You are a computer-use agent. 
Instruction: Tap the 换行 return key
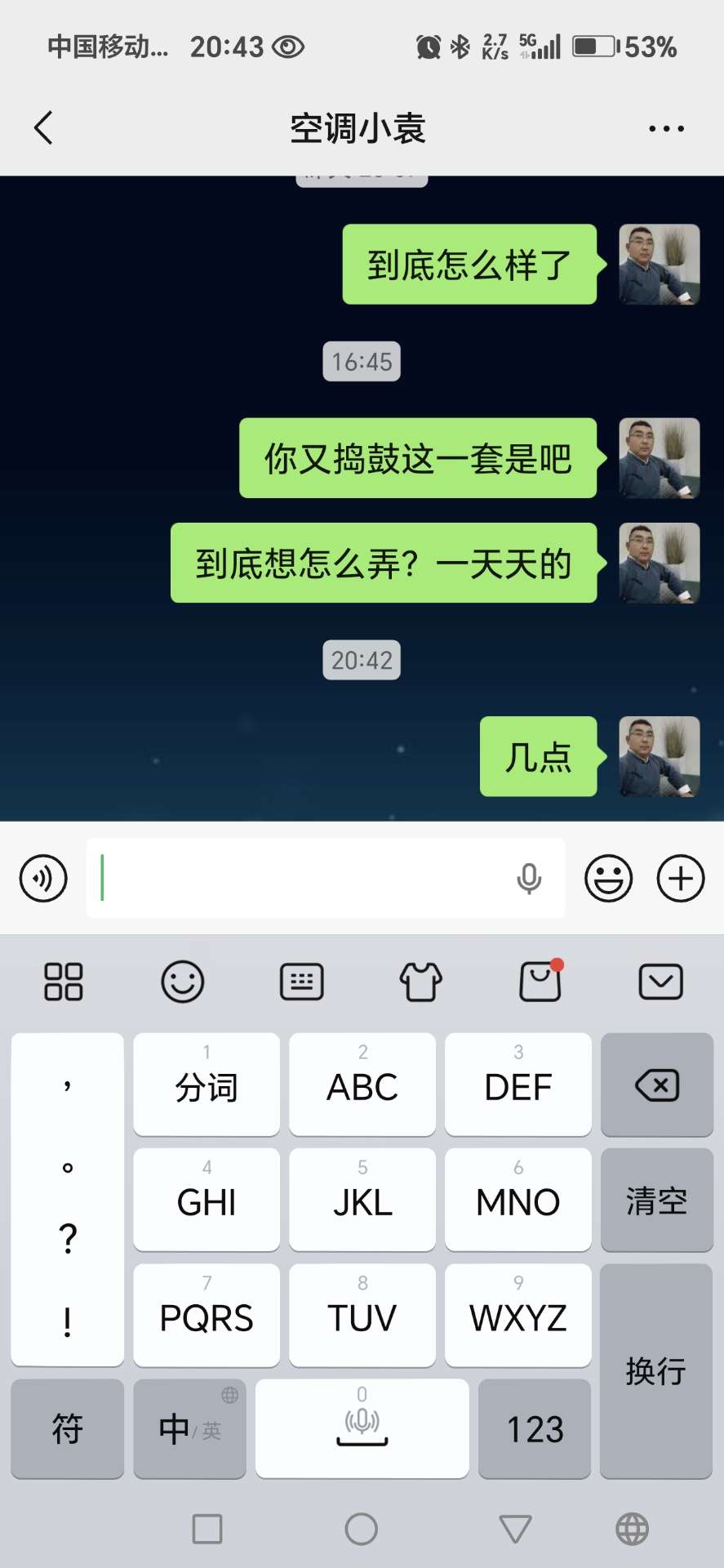coord(656,1370)
